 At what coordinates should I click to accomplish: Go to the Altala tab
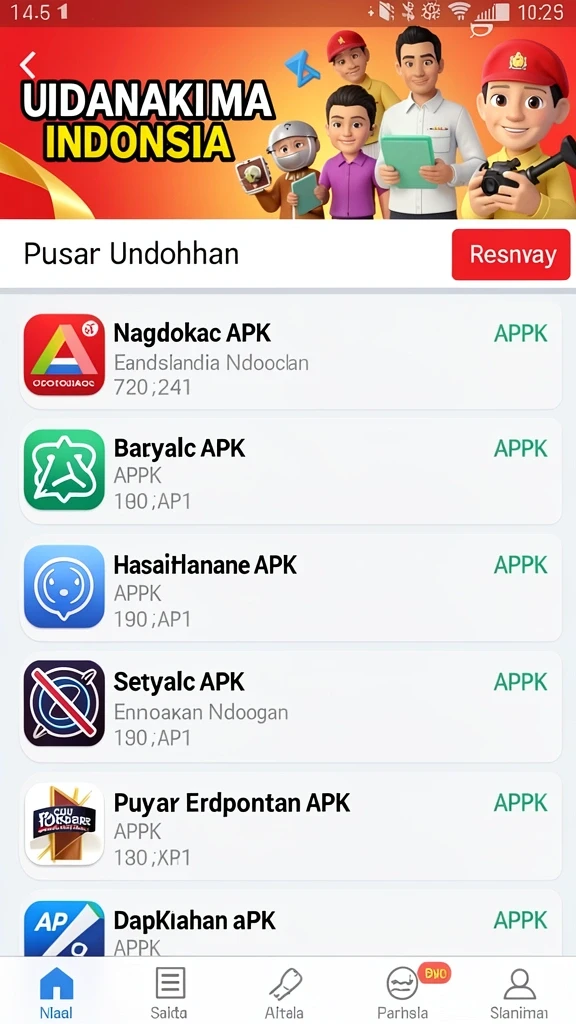[283, 992]
